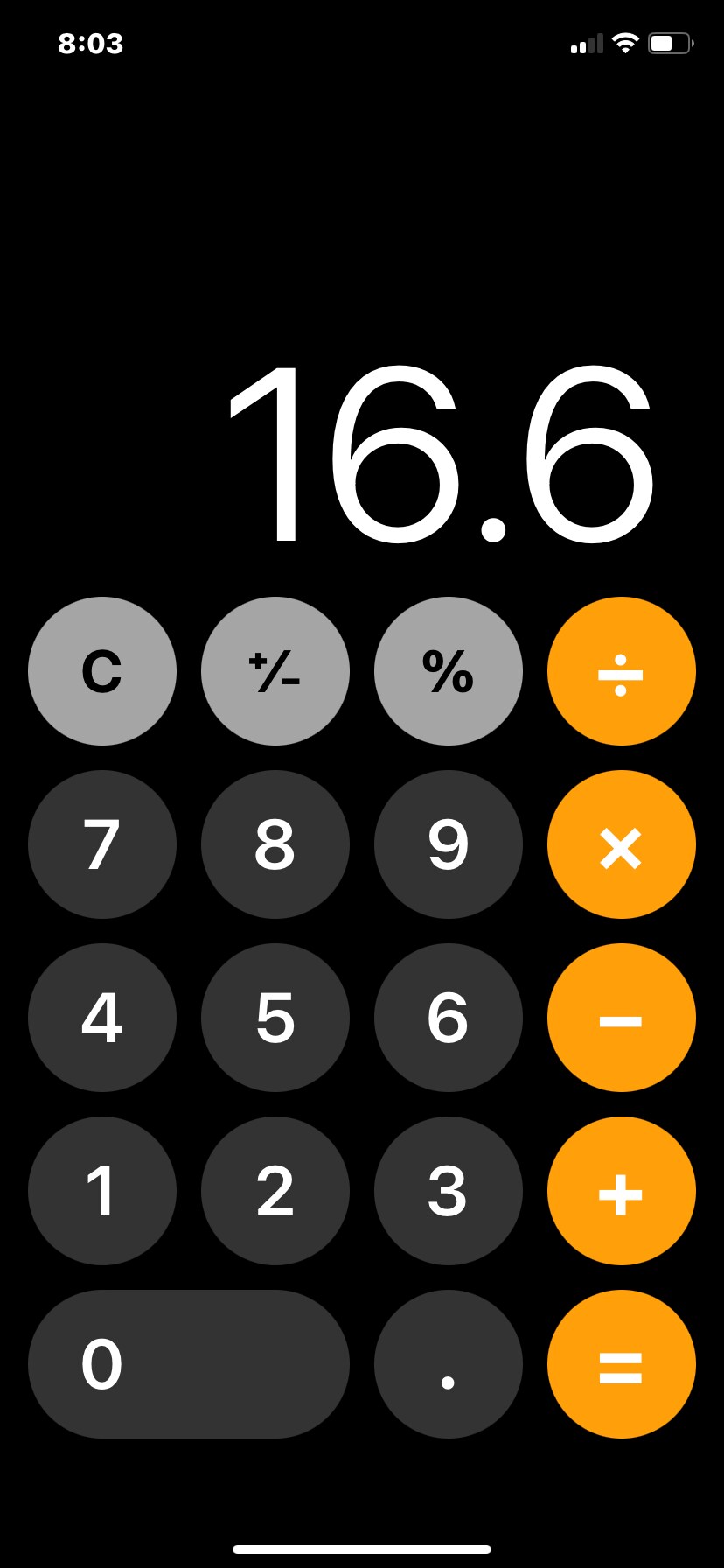
Task: Select the plus operator
Action: click(621, 1191)
